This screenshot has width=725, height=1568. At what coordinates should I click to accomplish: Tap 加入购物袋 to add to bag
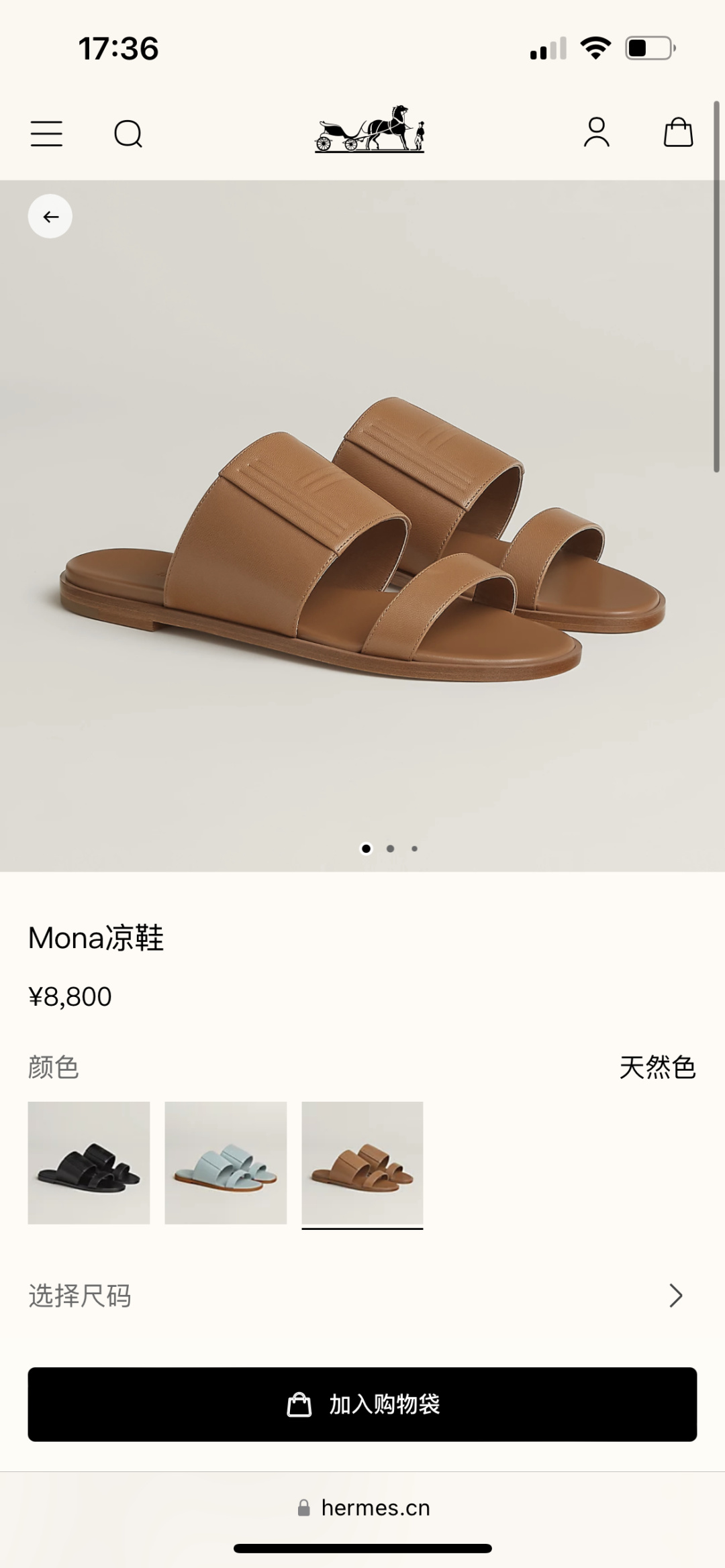[362, 1404]
